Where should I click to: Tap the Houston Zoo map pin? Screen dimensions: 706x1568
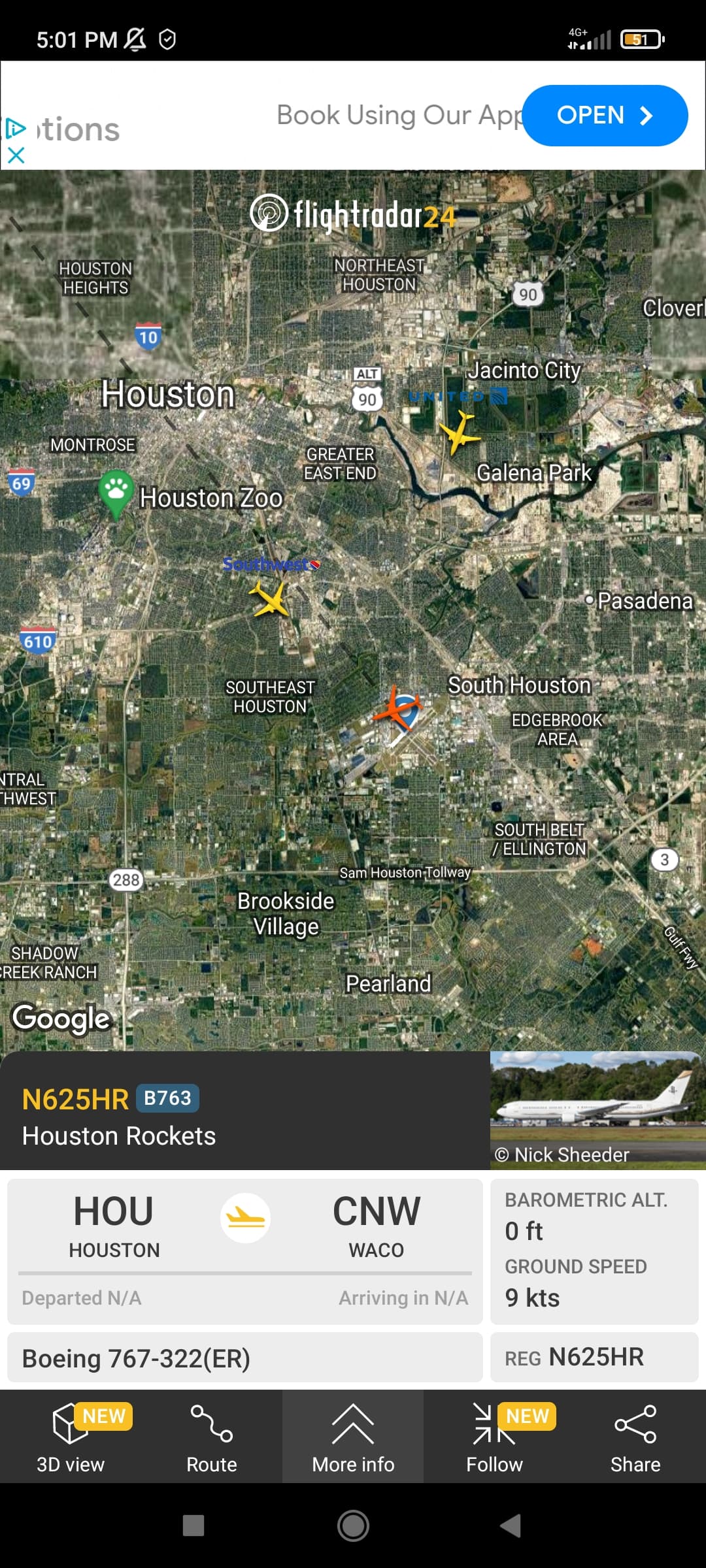[x=116, y=491]
